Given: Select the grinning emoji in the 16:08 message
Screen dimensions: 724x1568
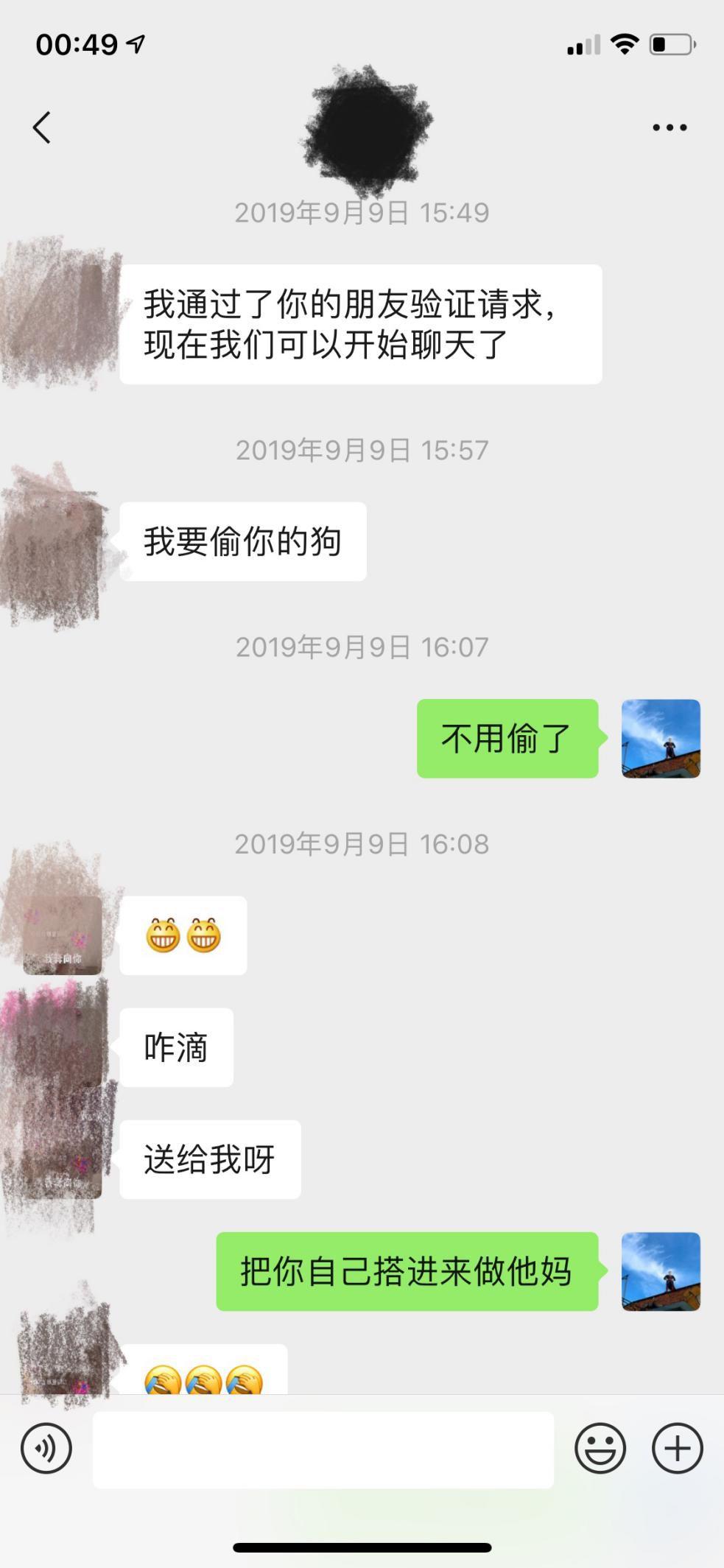Looking at the screenshot, I should [183, 934].
